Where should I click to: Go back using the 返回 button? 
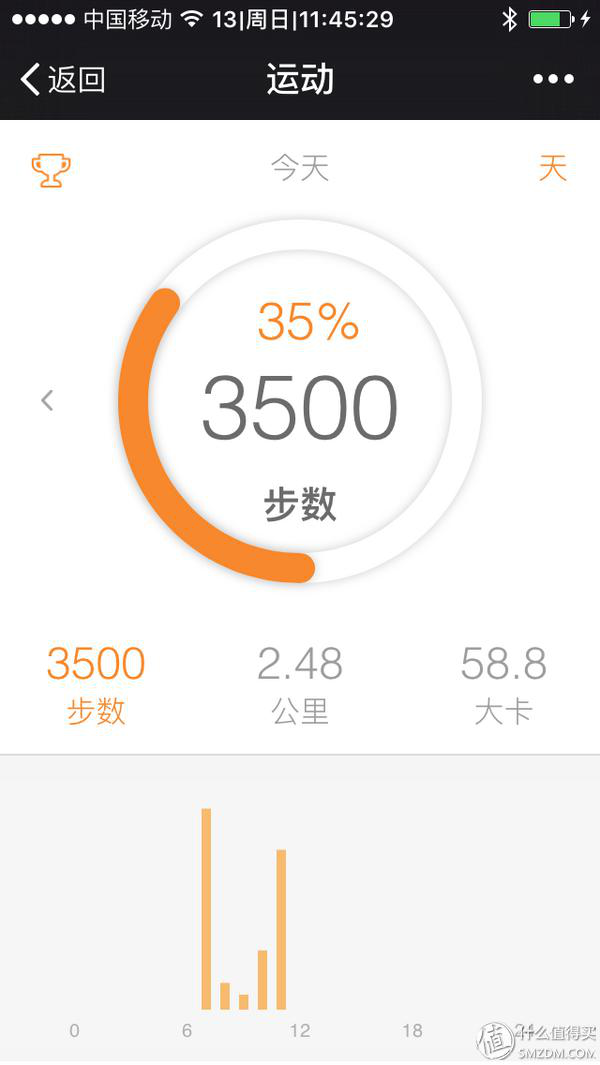(x=63, y=79)
